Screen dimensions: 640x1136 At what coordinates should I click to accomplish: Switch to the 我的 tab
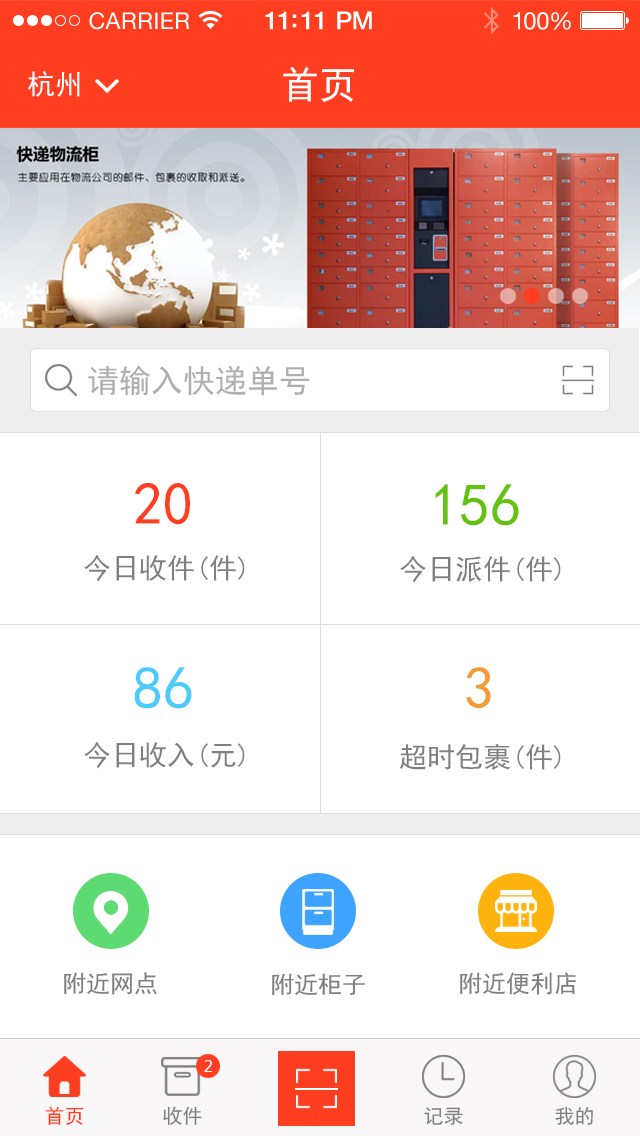574,1089
